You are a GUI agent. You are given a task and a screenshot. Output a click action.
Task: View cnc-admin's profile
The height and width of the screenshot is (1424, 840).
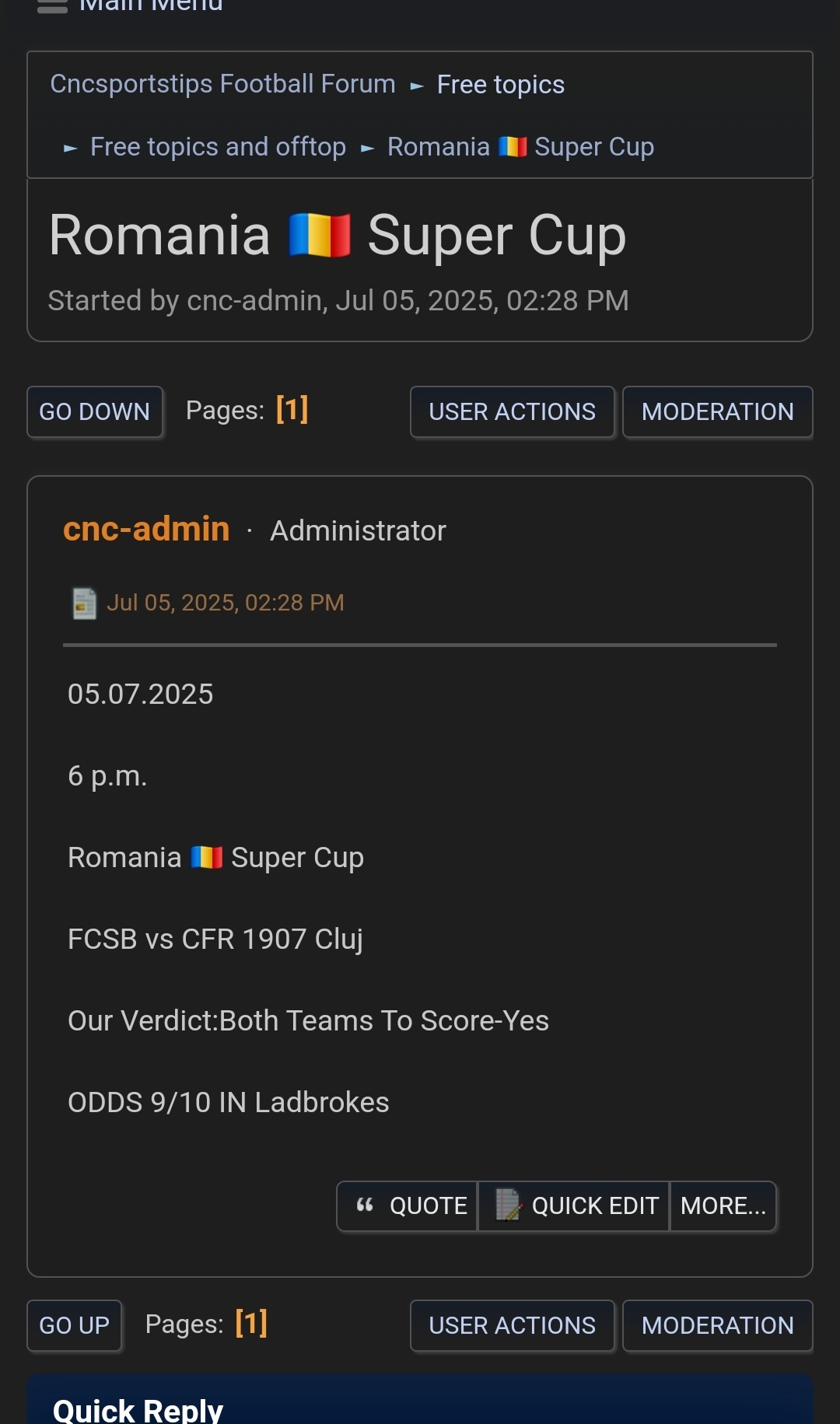(146, 530)
